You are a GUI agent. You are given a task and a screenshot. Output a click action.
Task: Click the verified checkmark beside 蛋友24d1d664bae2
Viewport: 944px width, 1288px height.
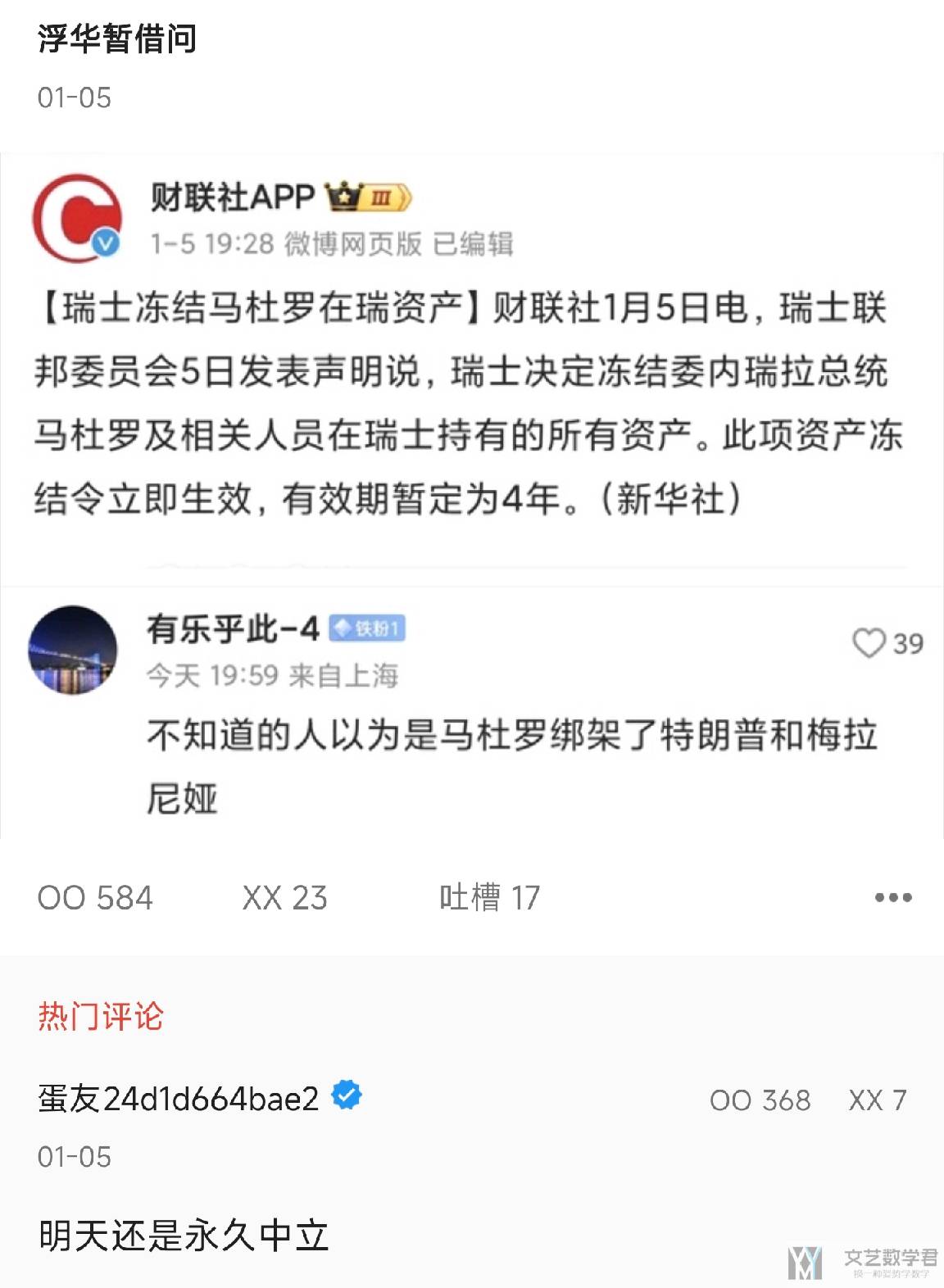click(x=347, y=1093)
